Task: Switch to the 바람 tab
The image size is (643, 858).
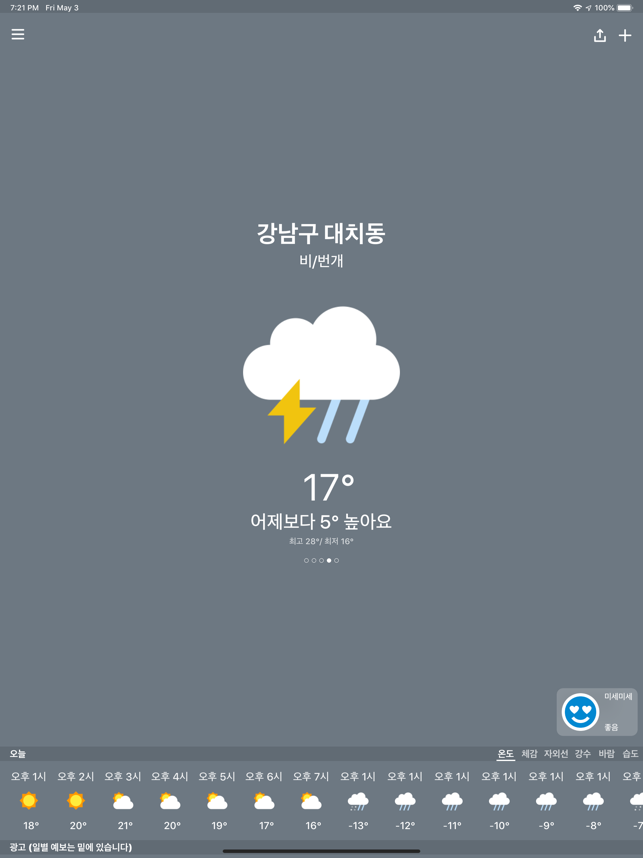Action: coord(606,754)
